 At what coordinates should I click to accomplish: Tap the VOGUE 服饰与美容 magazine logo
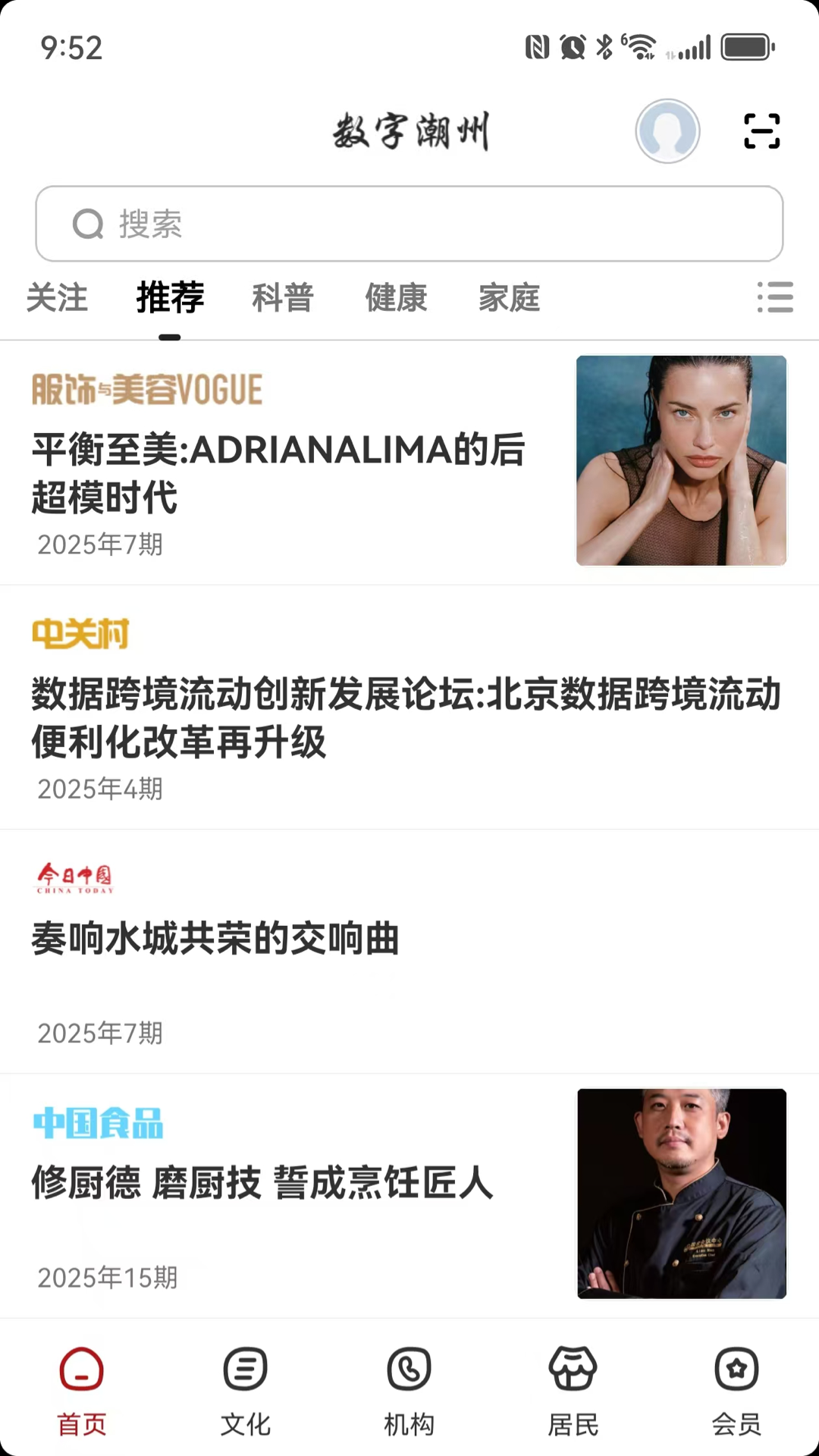tap(146, 388)
